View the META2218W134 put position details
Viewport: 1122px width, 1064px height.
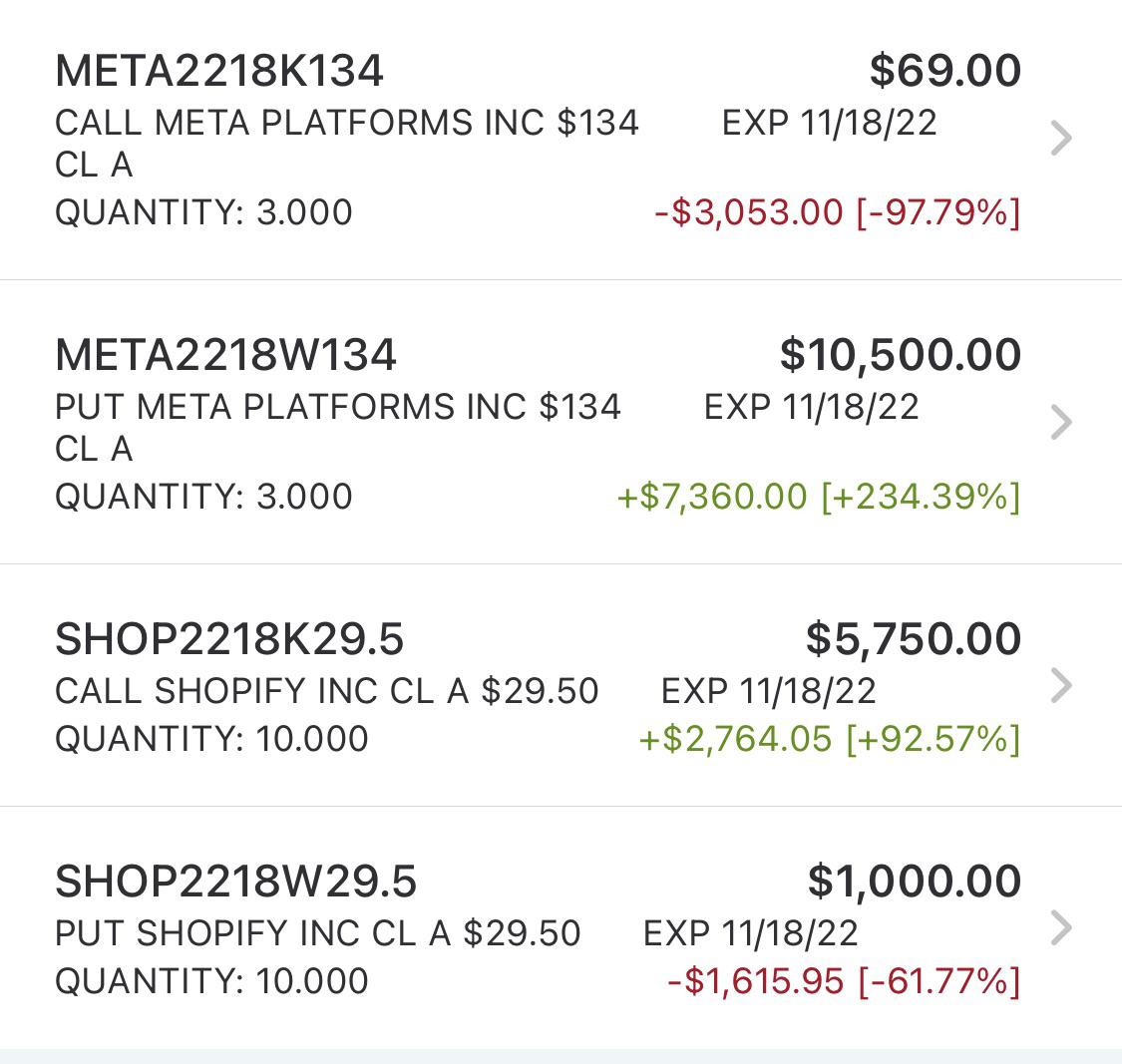point(539,424)
